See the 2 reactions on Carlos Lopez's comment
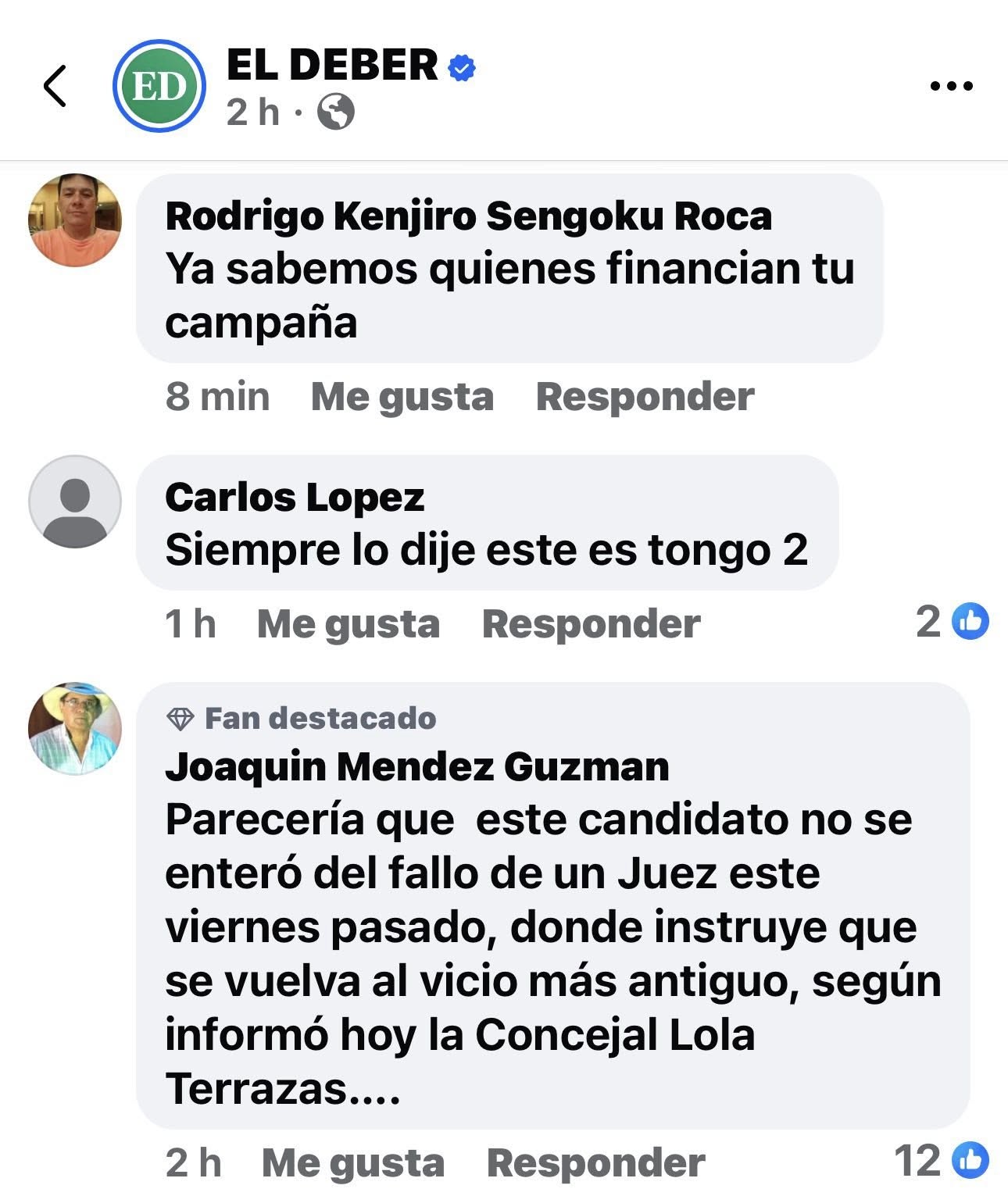 pyautogui.click(x=953, y=622)
